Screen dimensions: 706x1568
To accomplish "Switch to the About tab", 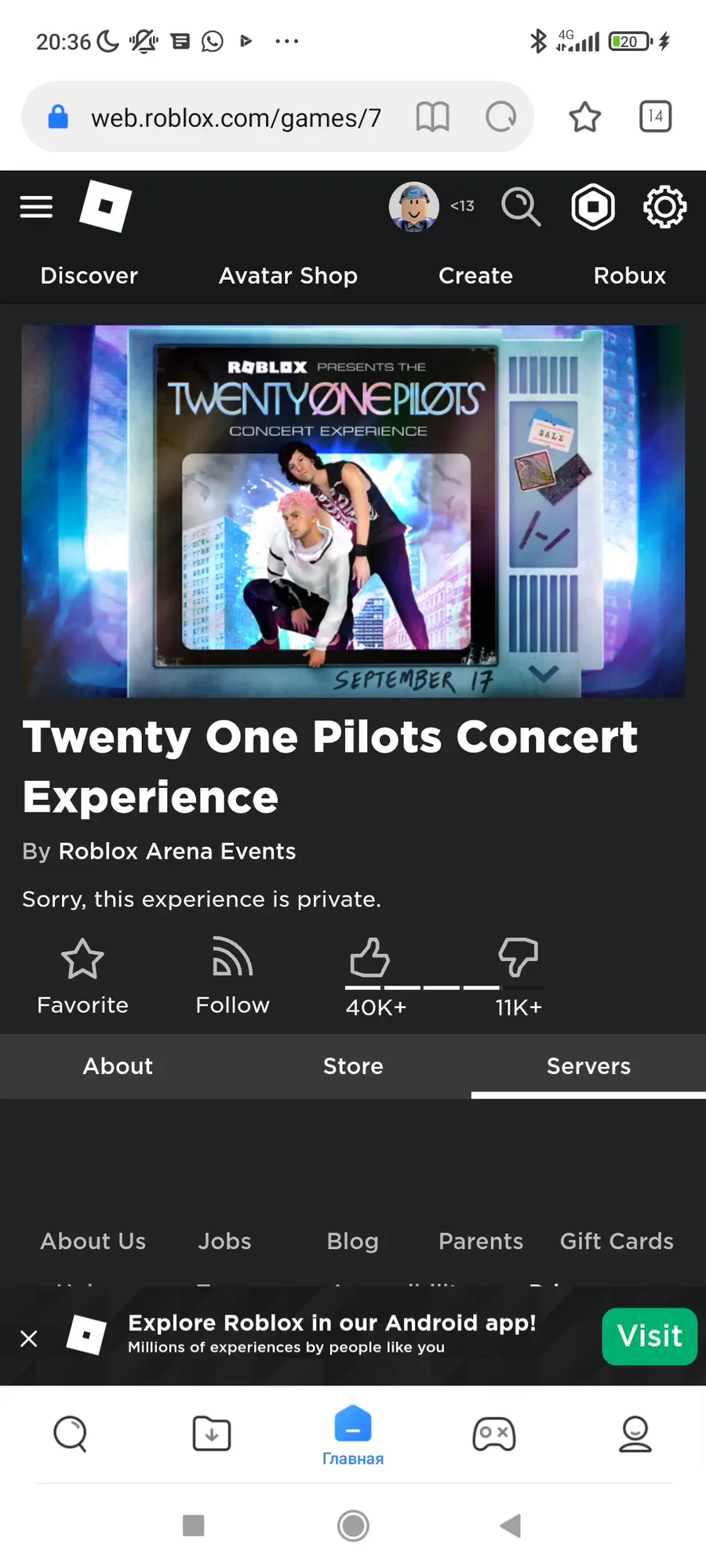I will click(118, 1066).
